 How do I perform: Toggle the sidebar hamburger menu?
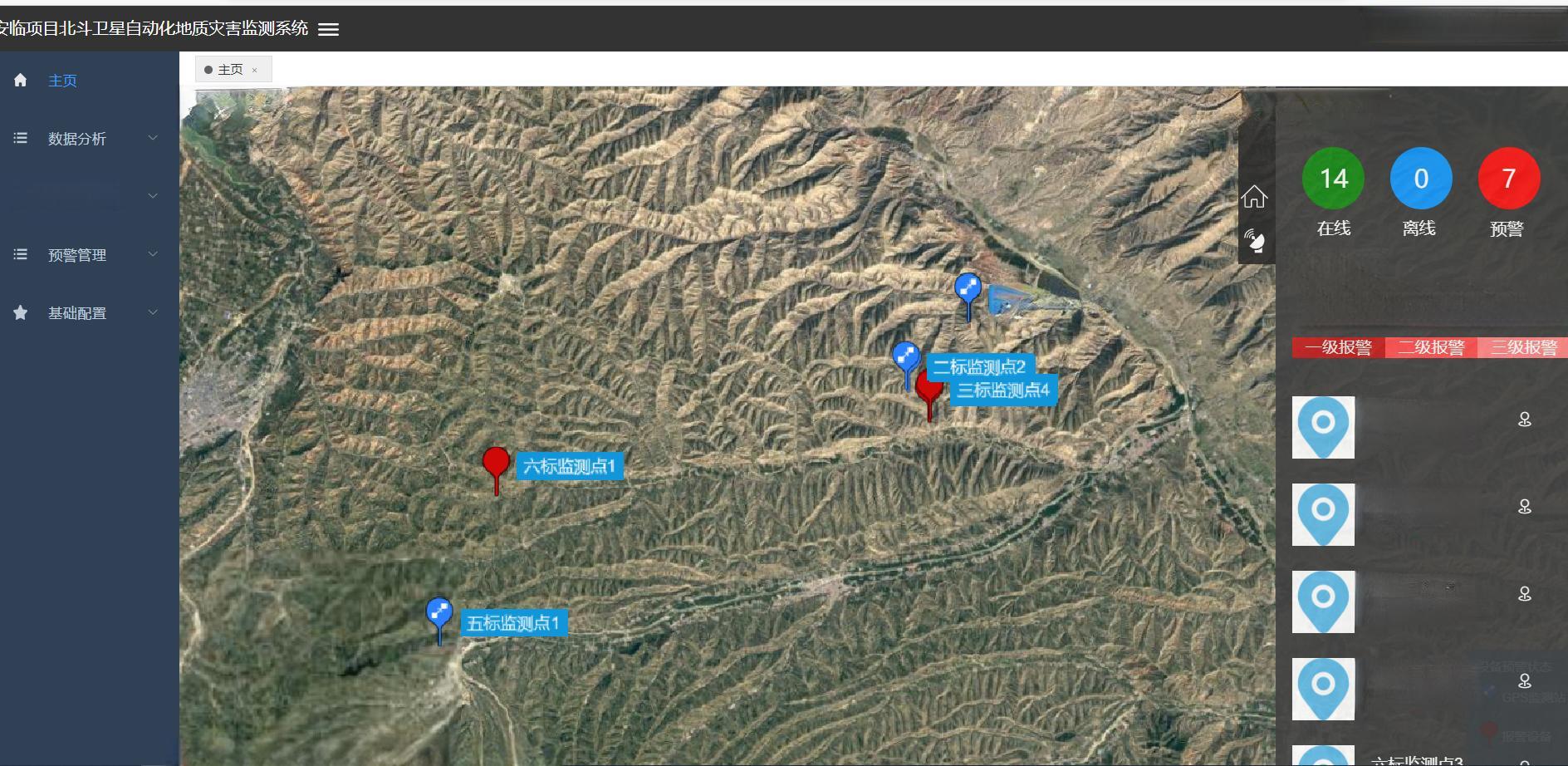click(329, 29)
